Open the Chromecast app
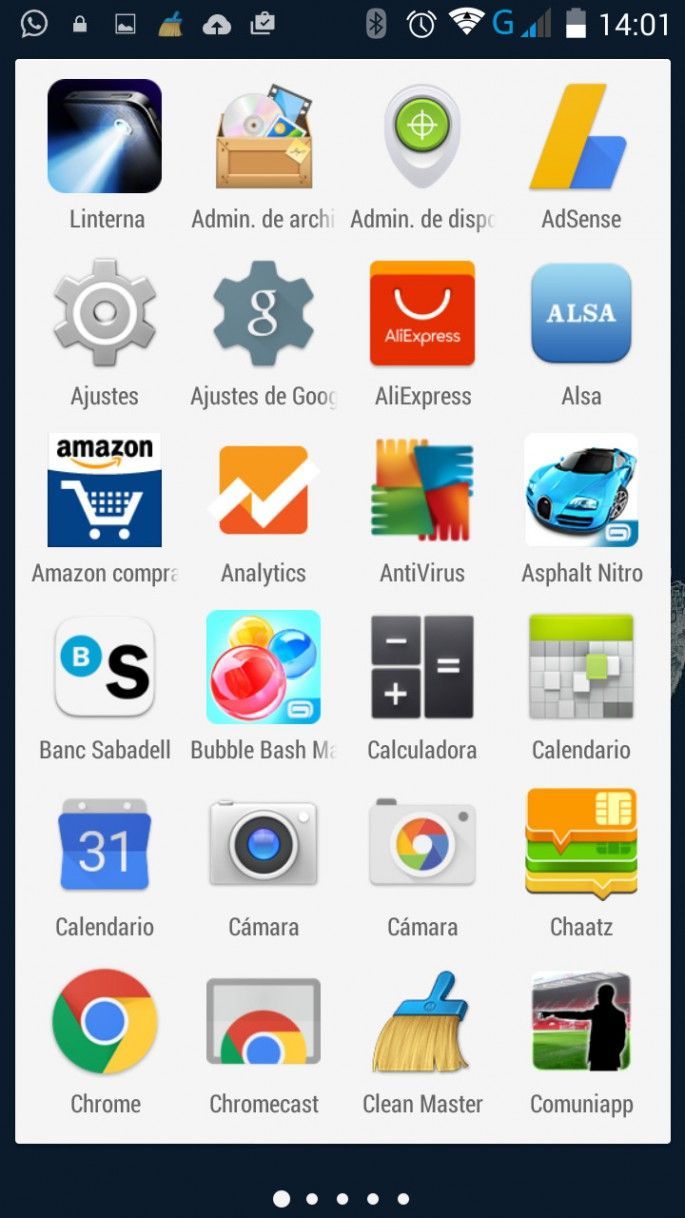This screenshot has height=1218, width=685. pos(263,1022)
